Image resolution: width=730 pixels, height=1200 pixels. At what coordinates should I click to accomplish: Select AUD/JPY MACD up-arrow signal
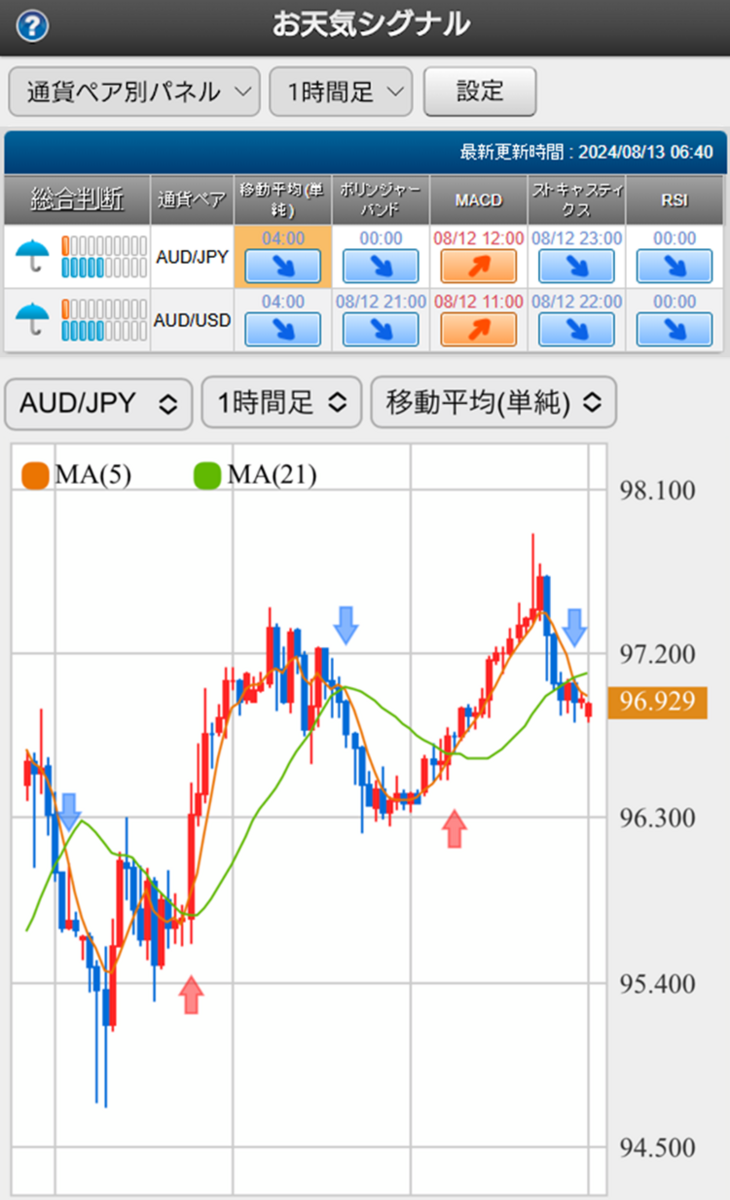point(478,266)
